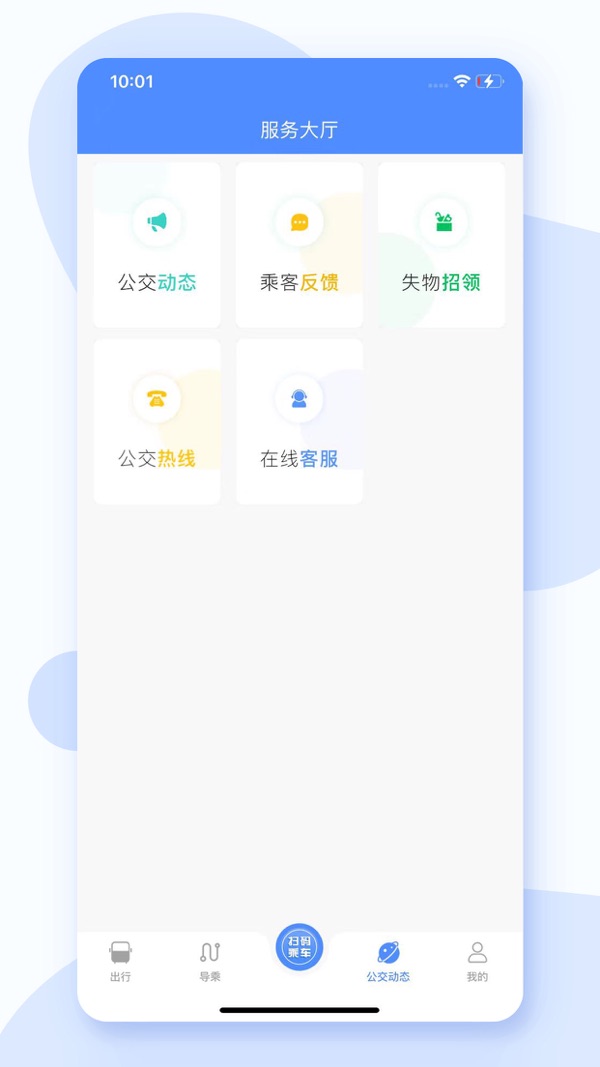The height and width of the screenshot is (1067, 600).
Task: Tap the 扫码乘车 scan-to-ride button
Action: point(300,946)
